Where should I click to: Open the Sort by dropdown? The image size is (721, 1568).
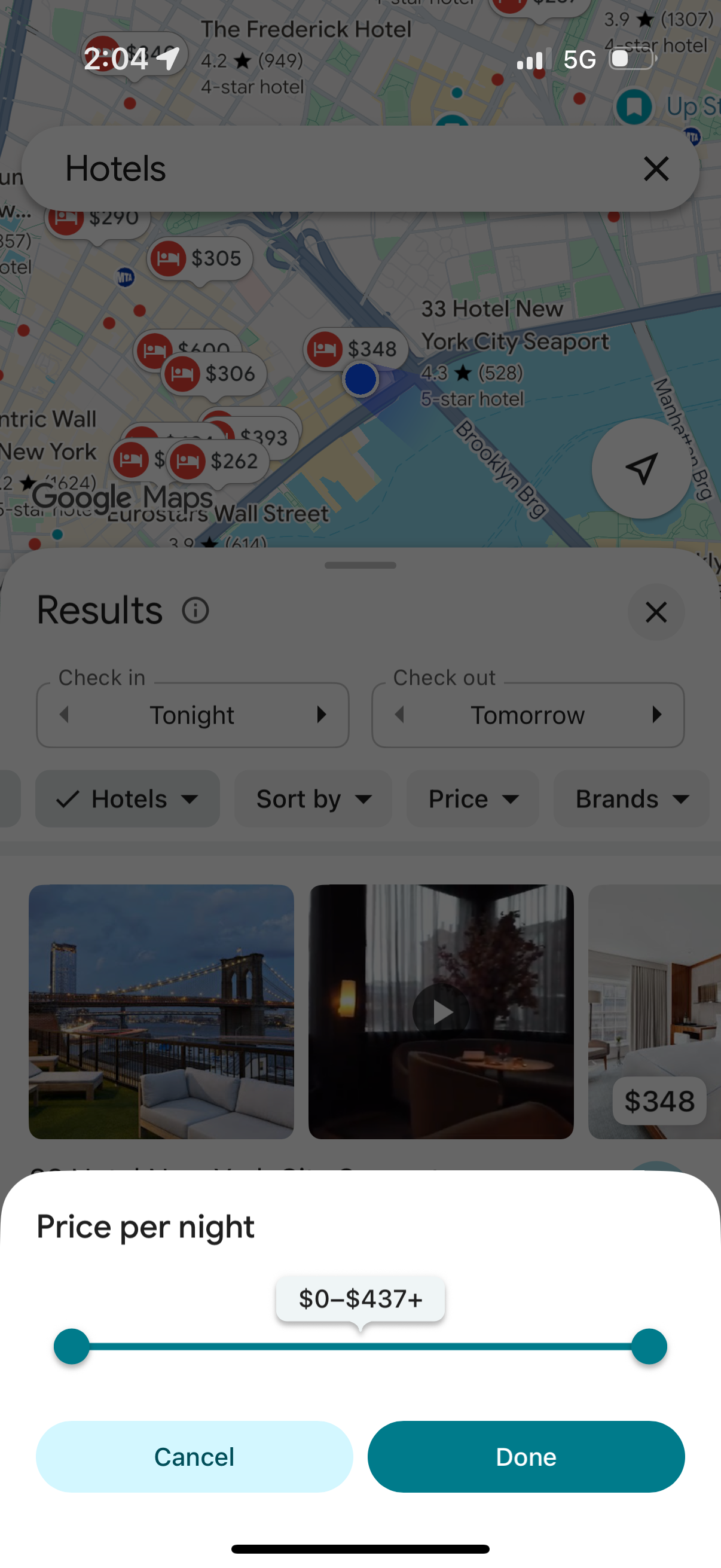[313, 798]
